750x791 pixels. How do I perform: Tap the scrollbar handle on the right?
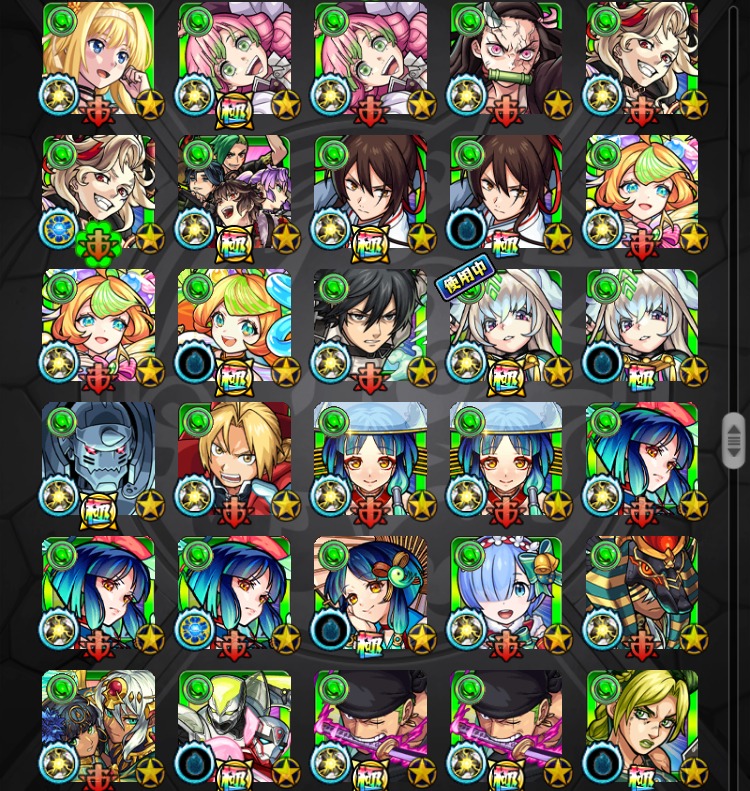tap(734, 440)
